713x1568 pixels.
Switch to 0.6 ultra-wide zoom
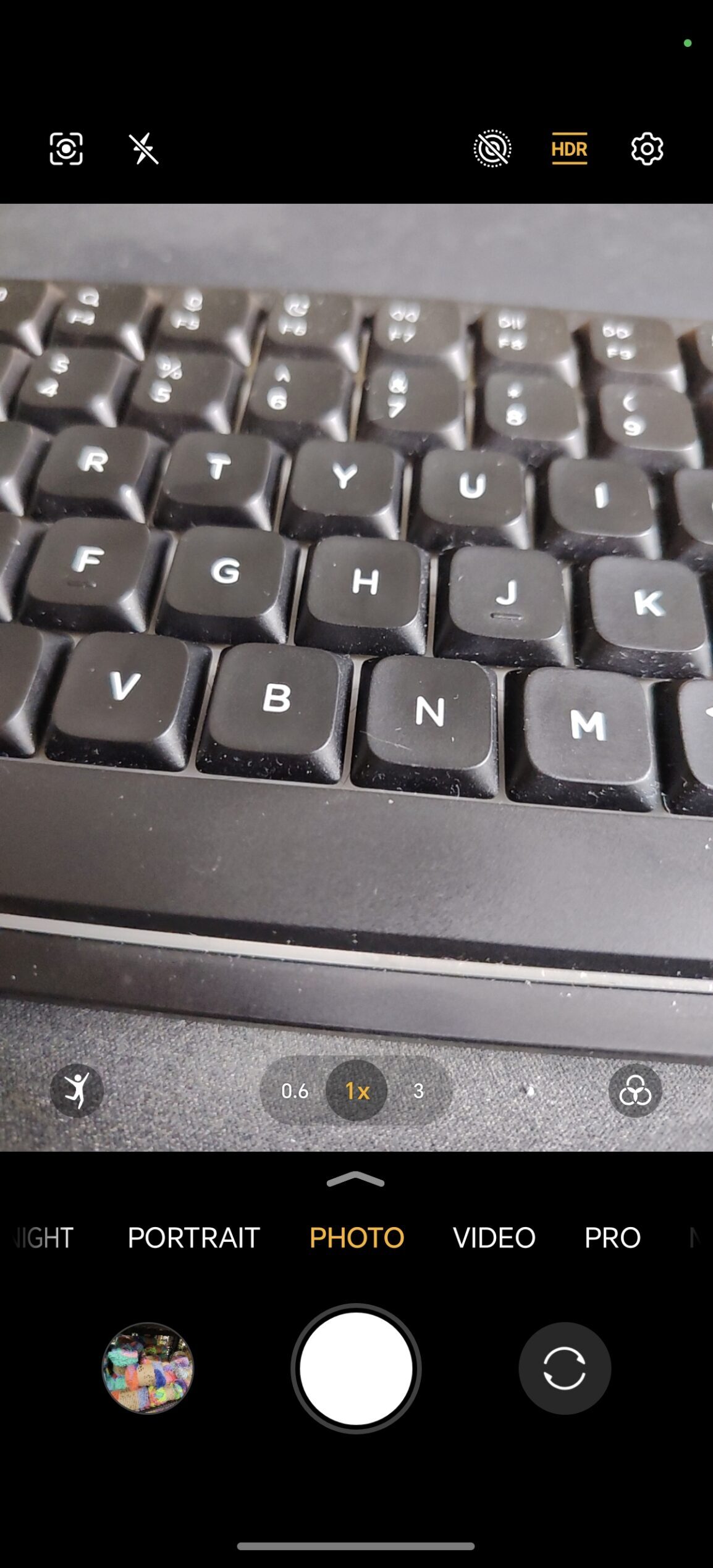295,1091
